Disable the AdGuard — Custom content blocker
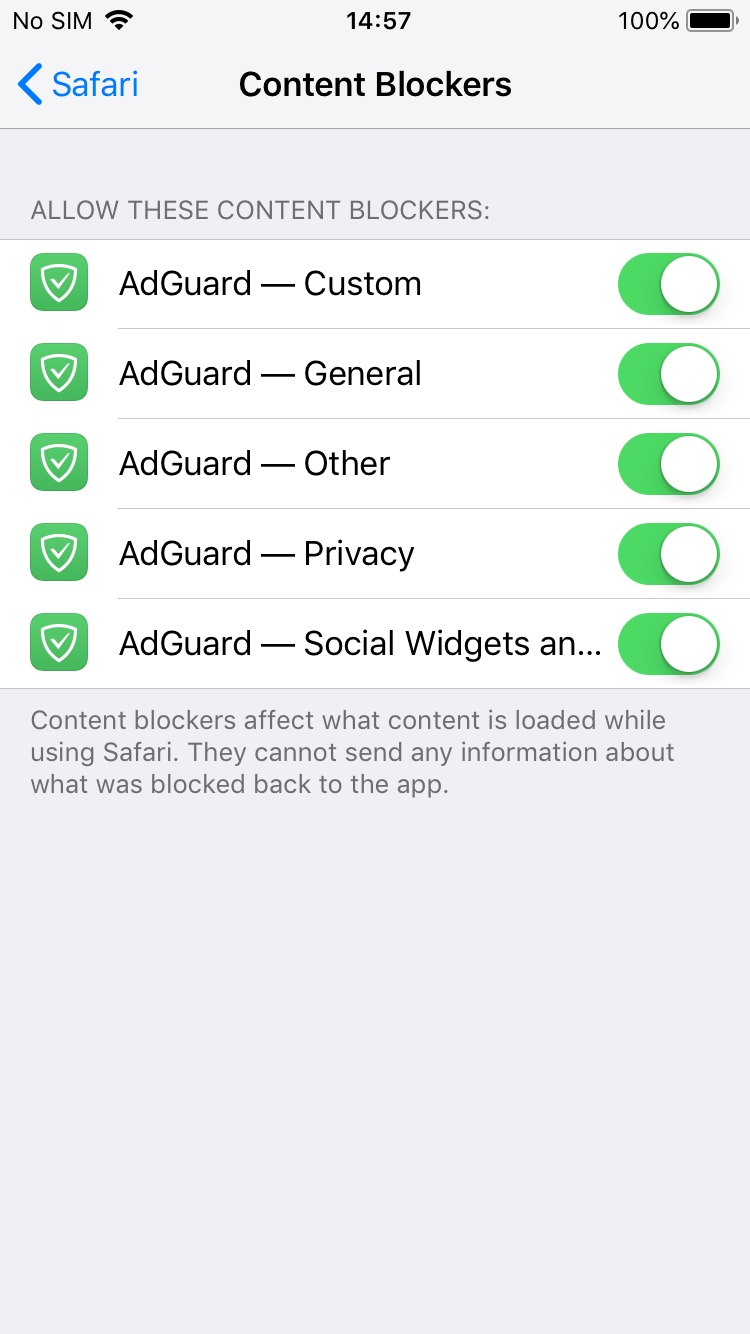Viewport: 750px width, 1334px height. tap(668, 284)
